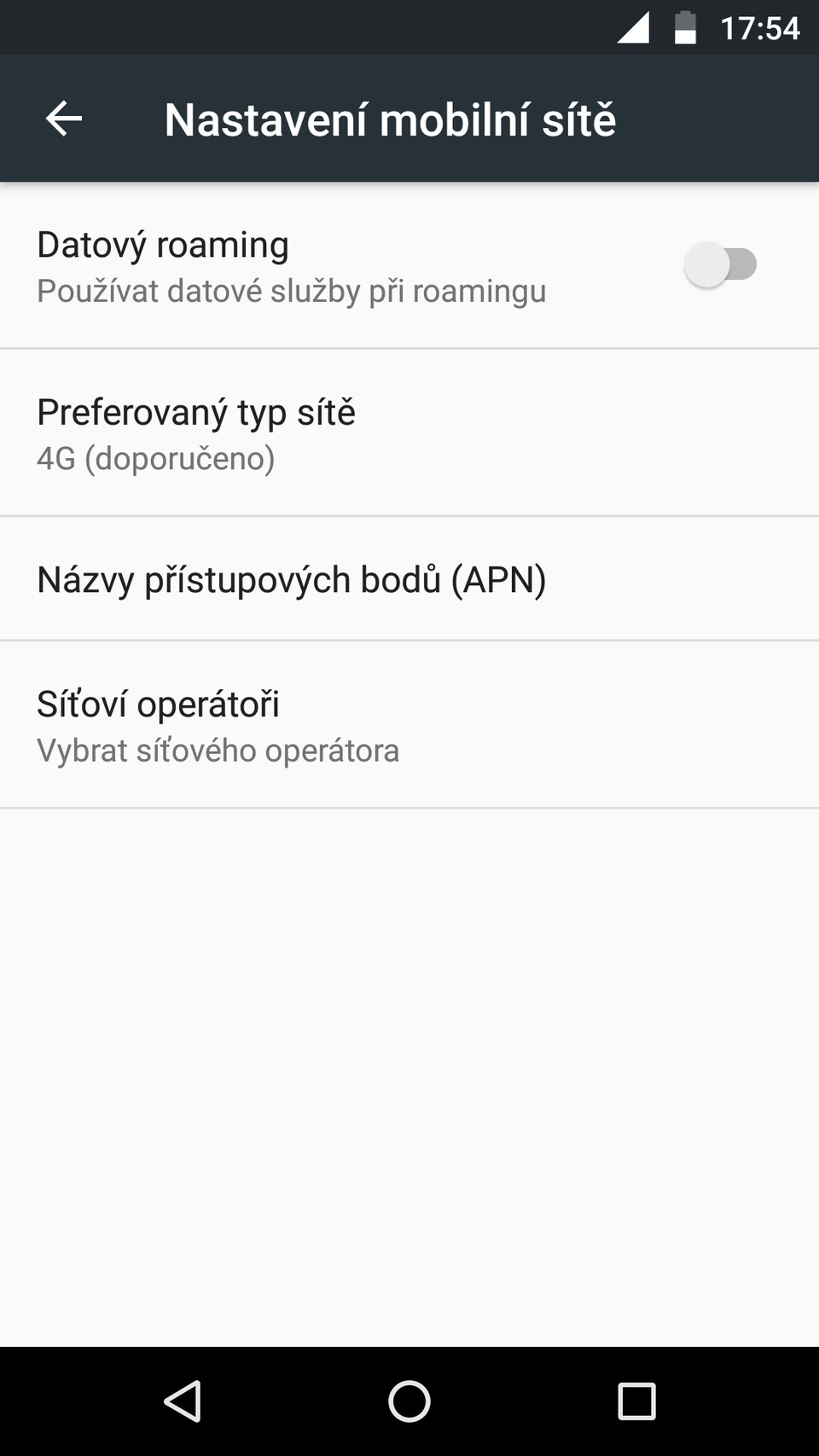The image size is (819, 1456).
Task: Tap the dark app bar header
Action: (x=409, y=119)
